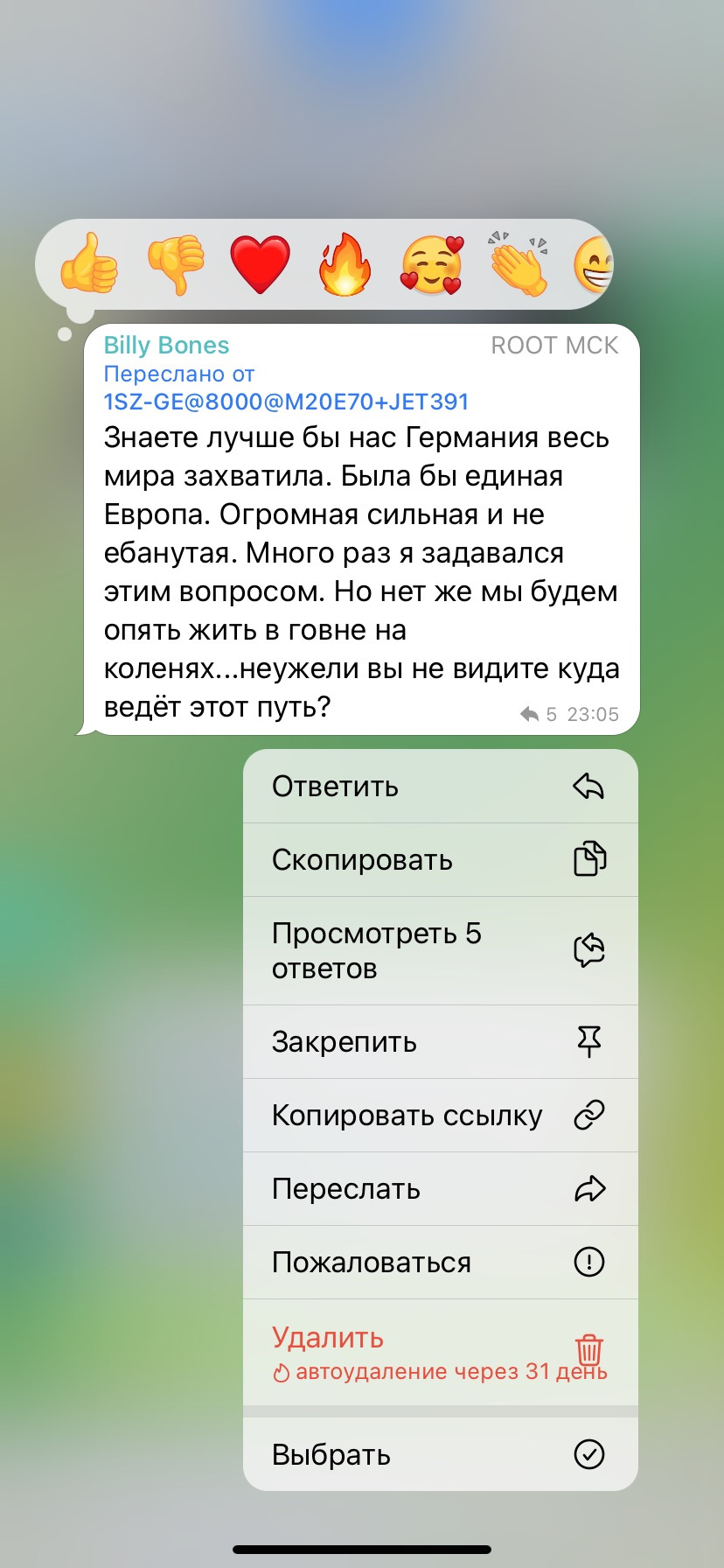React with the thumbs down emoji

[176, 264]
